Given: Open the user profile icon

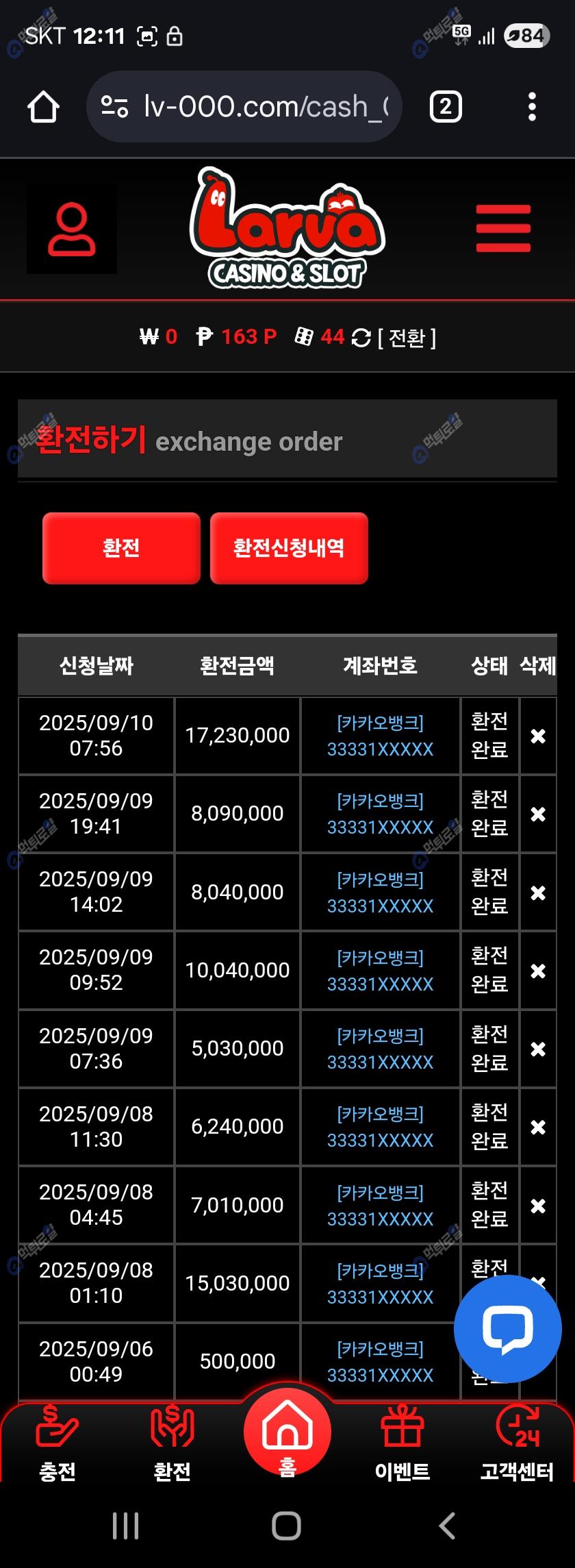Looking at the screenshot, I should (71, 229).
